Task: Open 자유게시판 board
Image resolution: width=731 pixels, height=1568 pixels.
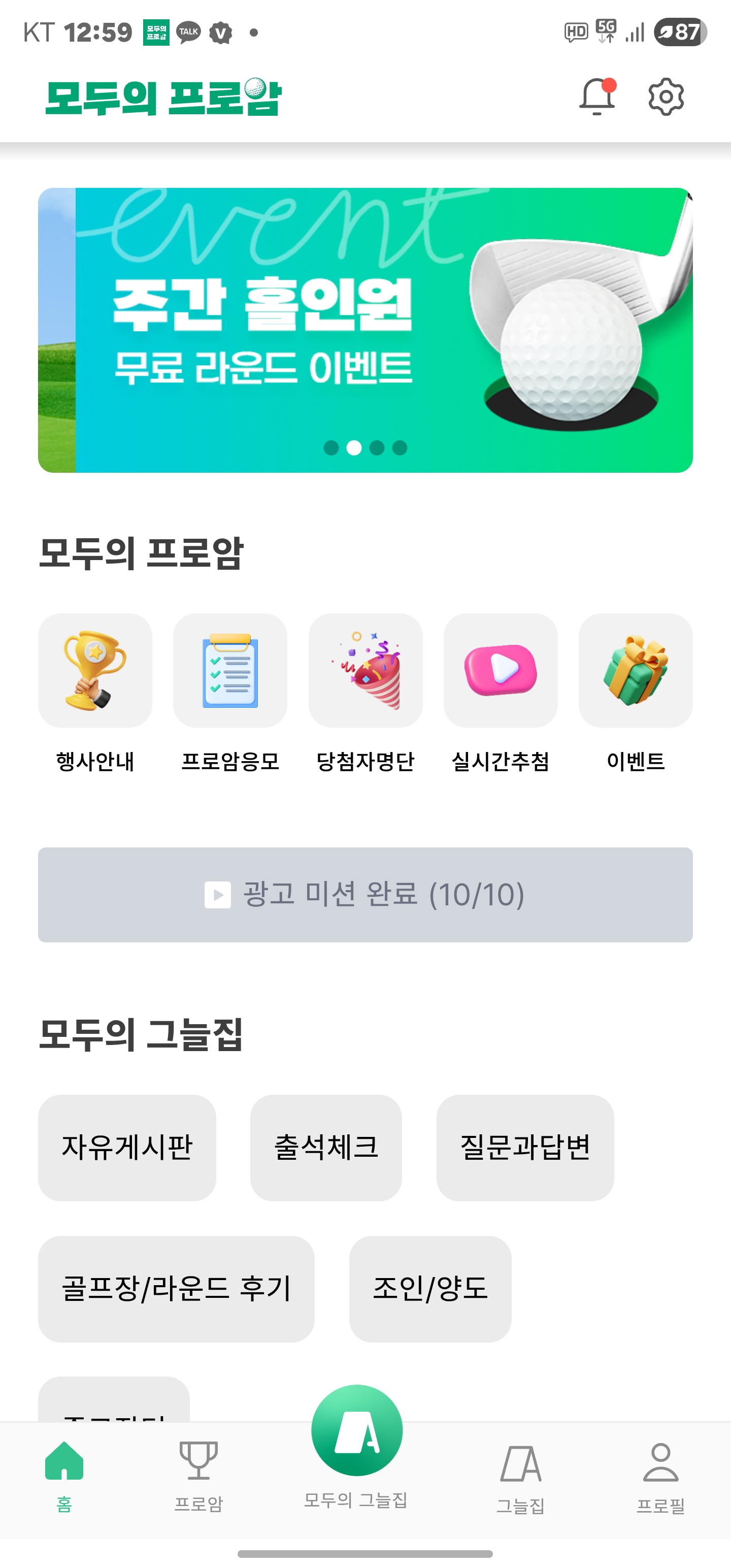Action: [x=126, y=1148]
